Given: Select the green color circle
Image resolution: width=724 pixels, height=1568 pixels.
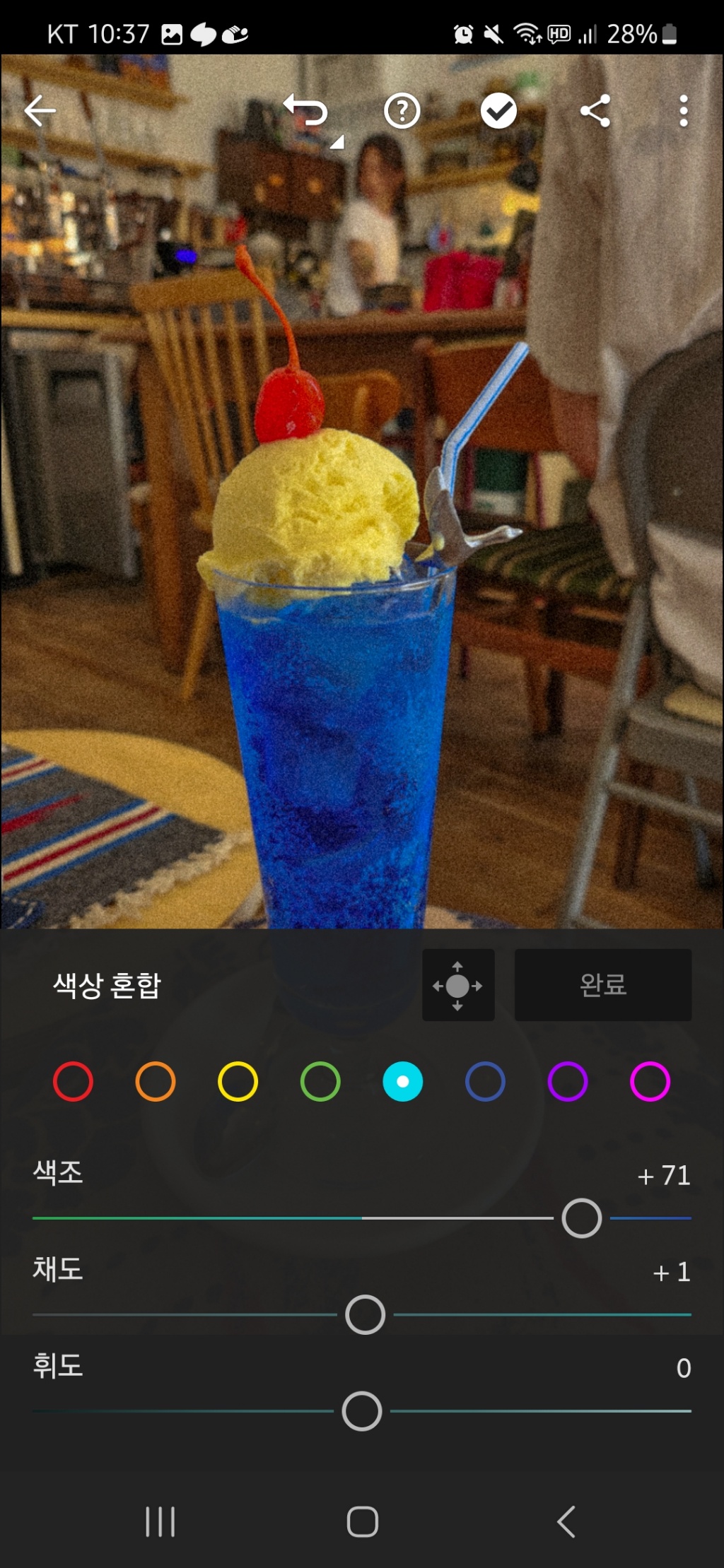Looking at the screenshot, I should [320, 1082].
